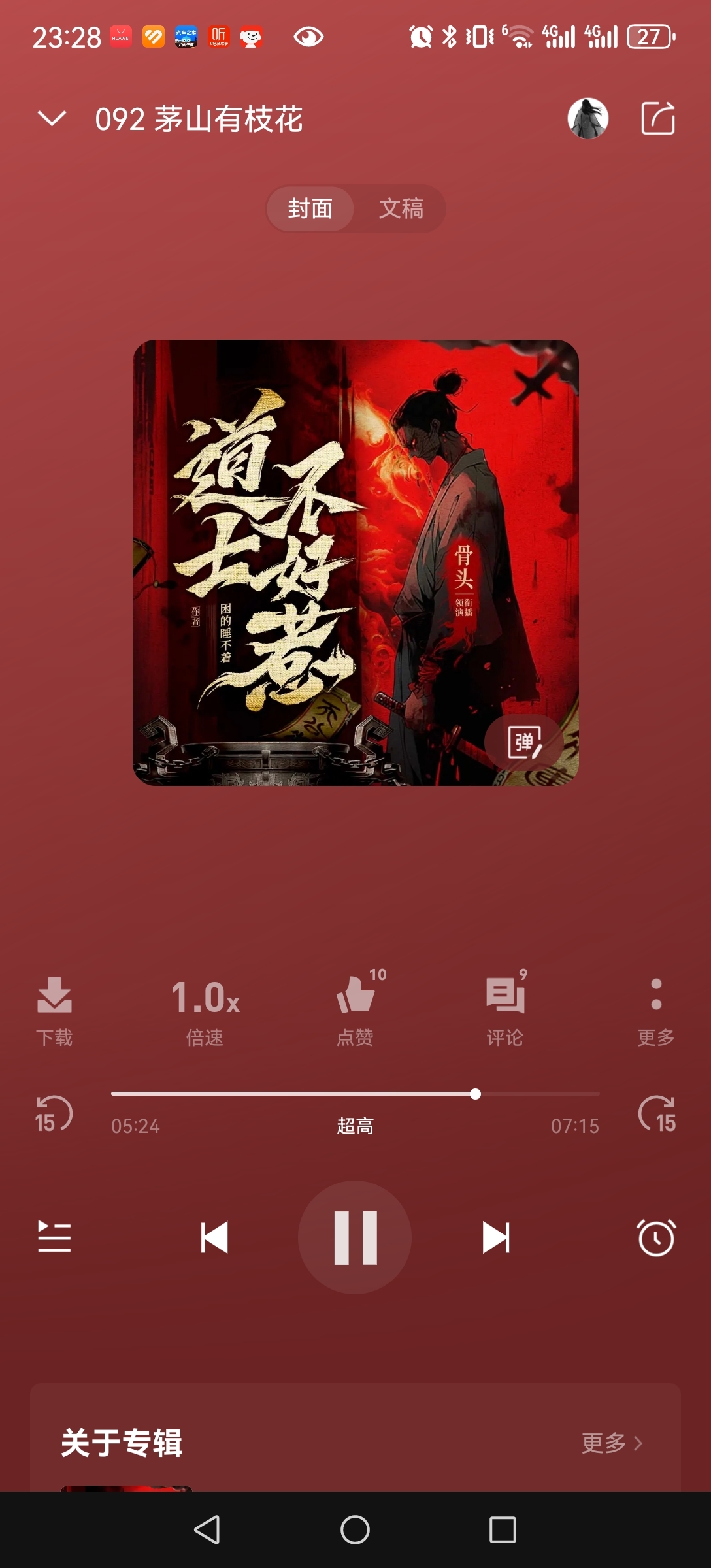Skip forward 15 seconds
The height and width of the screenshot is (1568, 711).
(657, 1114)
